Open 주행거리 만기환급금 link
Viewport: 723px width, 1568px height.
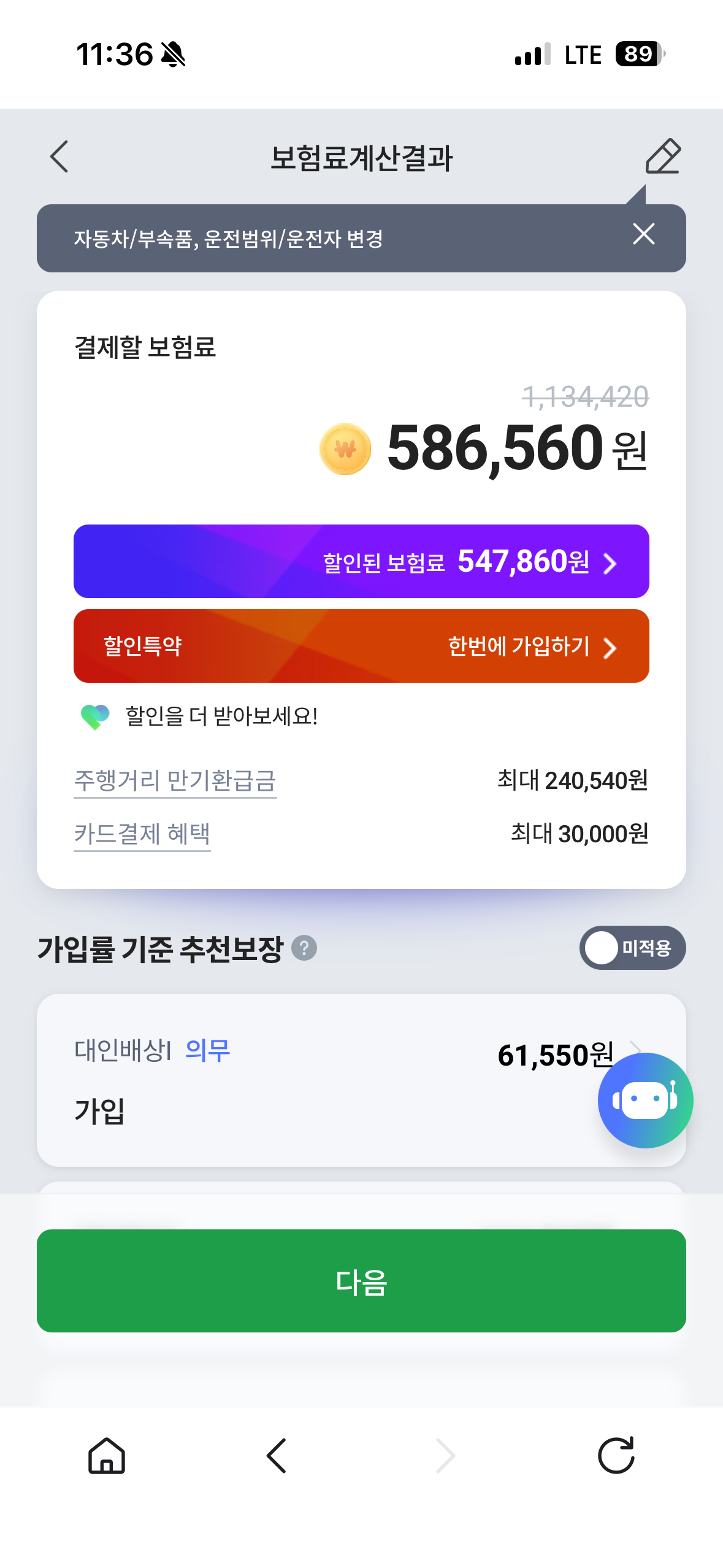coord(175,781)
